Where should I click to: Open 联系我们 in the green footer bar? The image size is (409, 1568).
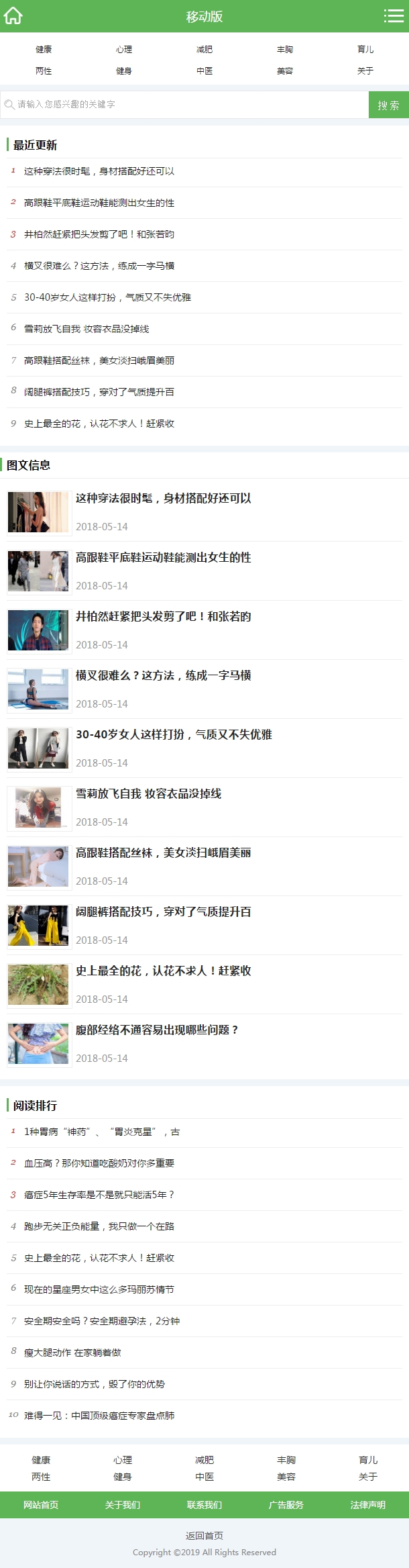click(204, 1505)
